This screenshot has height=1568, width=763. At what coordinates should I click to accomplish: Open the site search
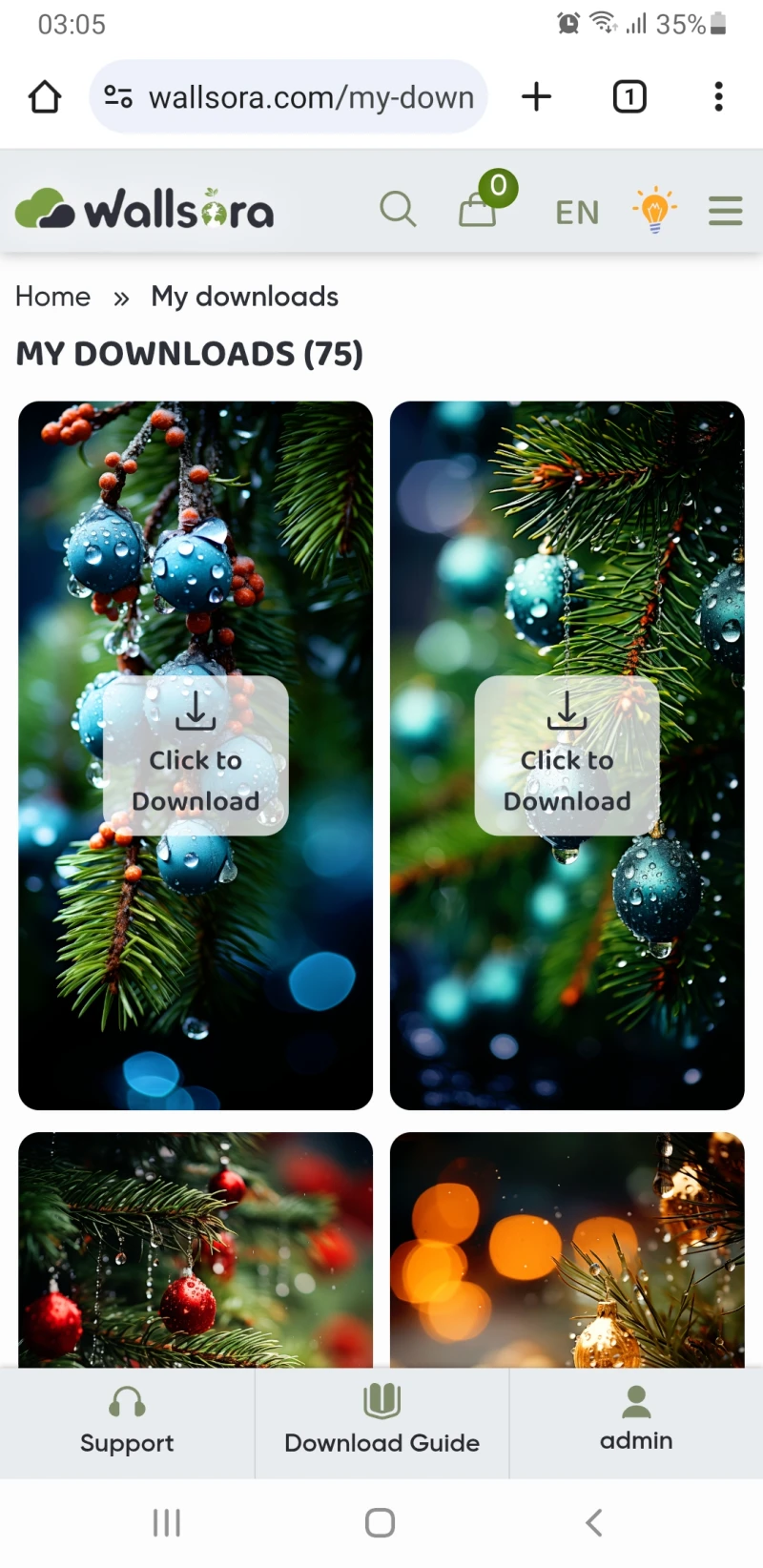point(398,209)
